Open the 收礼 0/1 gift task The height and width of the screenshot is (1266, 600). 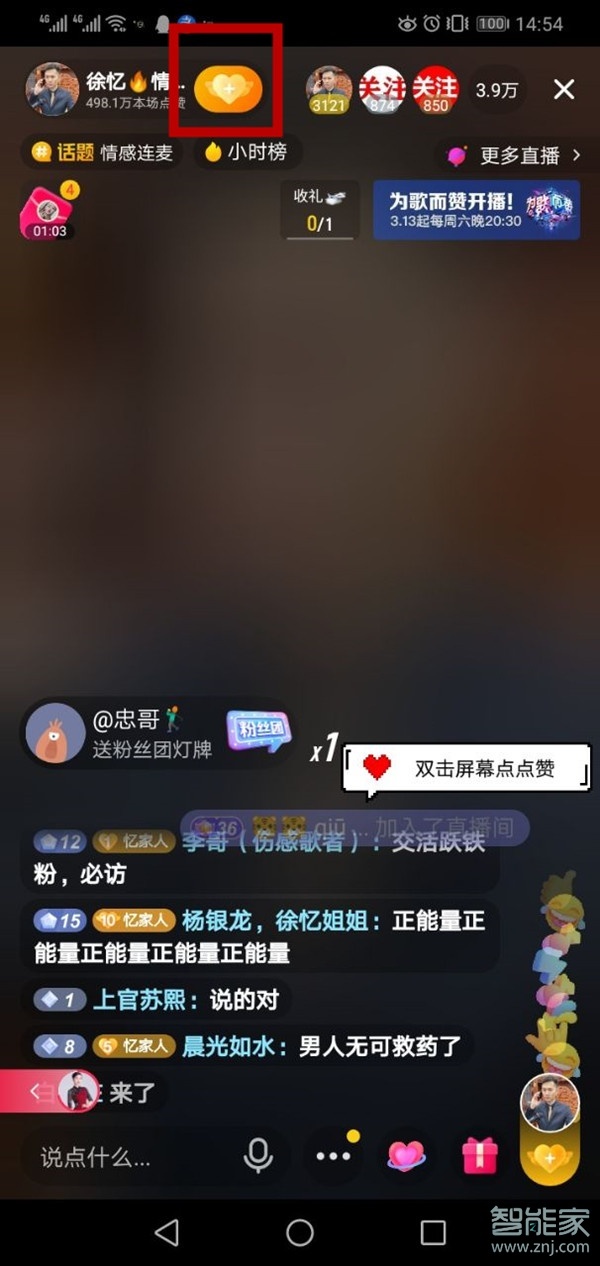click(x=319, y=210)
